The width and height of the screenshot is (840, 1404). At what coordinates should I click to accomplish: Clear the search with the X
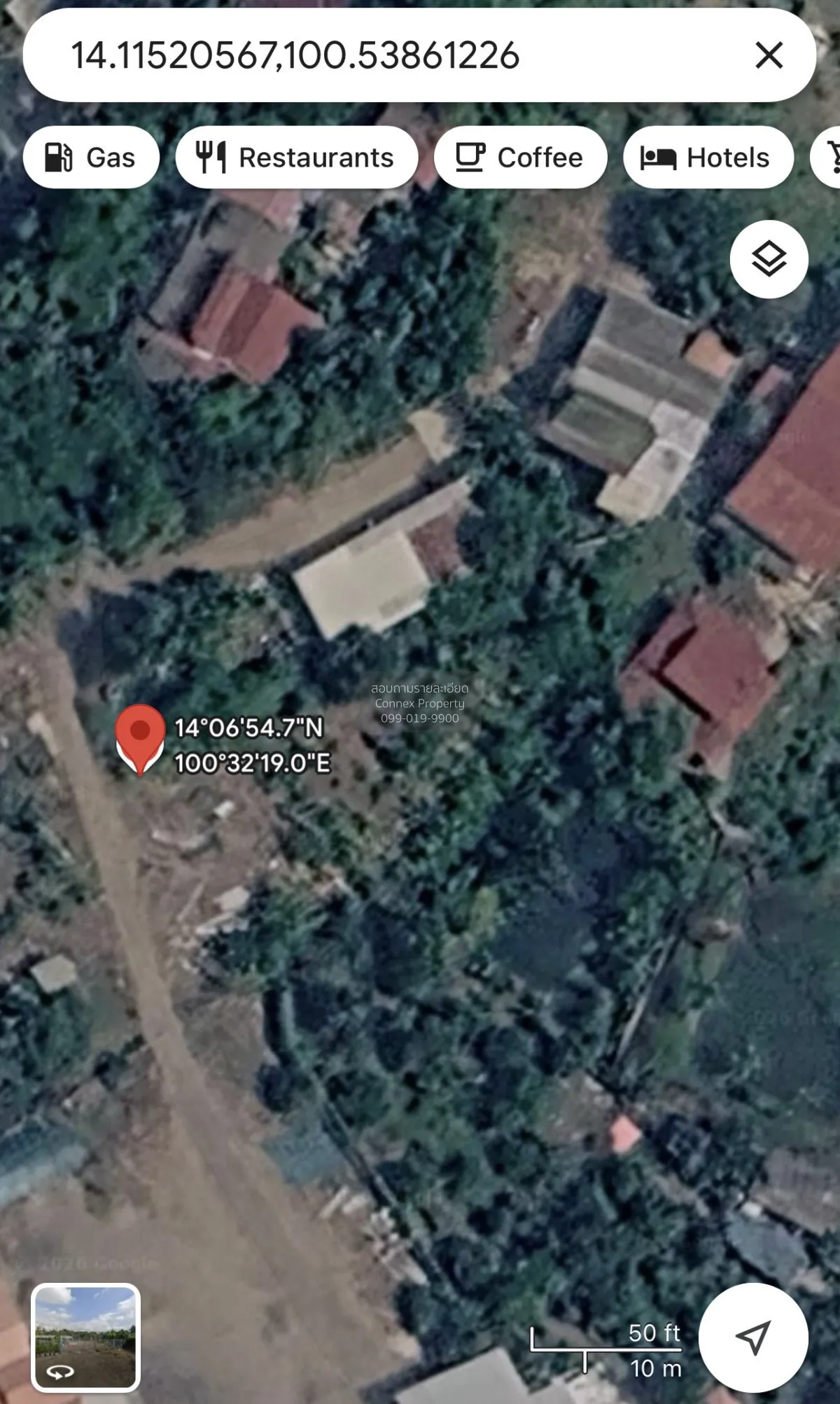click(769, 55)
